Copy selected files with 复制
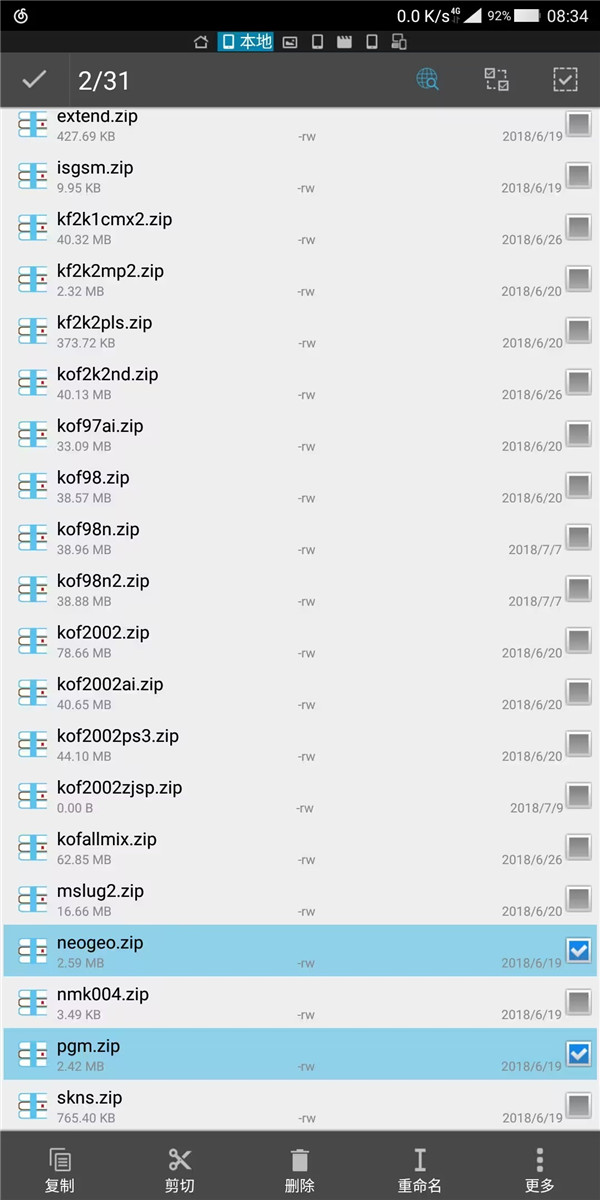Image resolution: width=600 pixels, height=1200 pixels. point(60,1171)
